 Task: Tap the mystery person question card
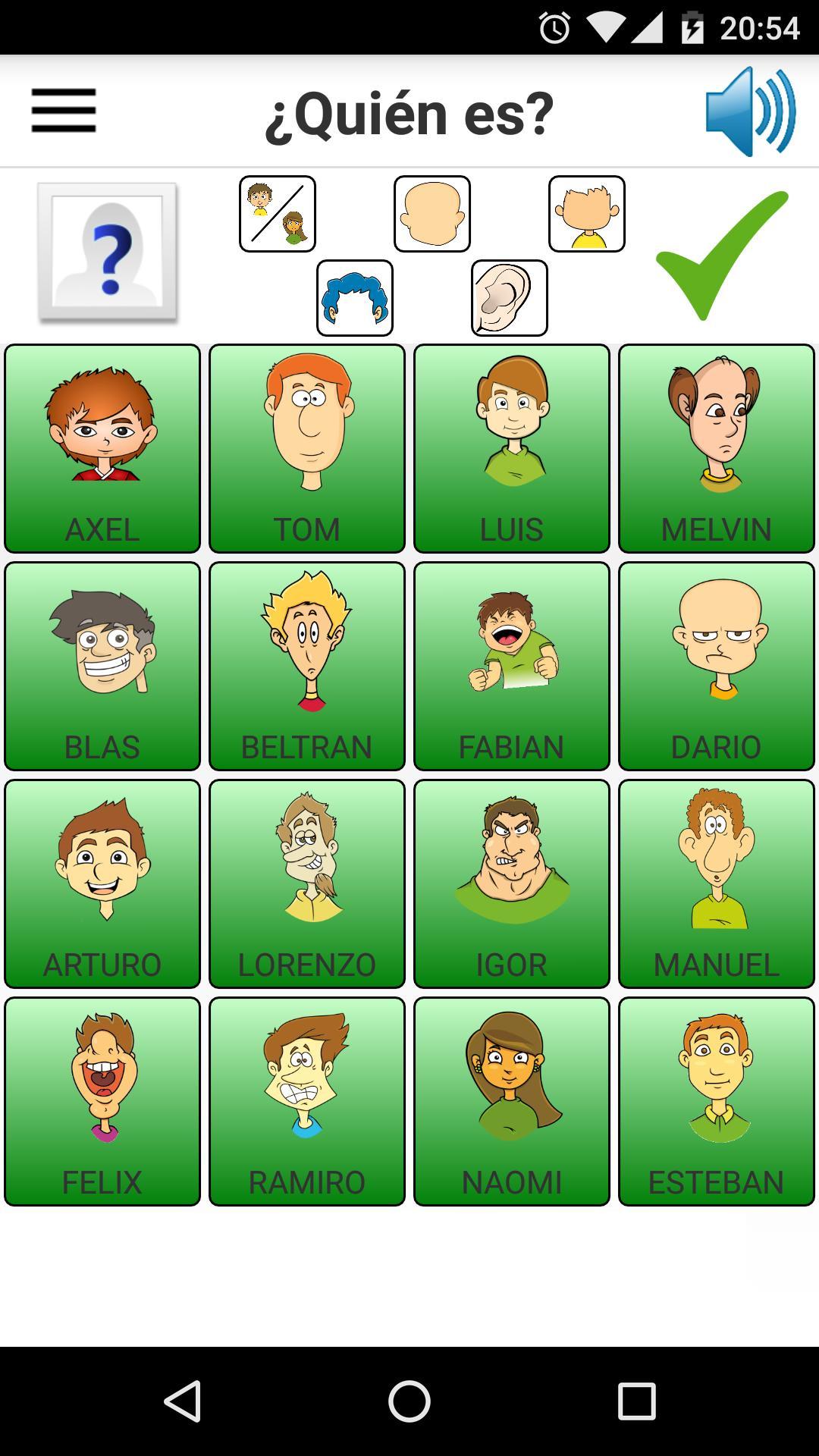coord(108,252)
